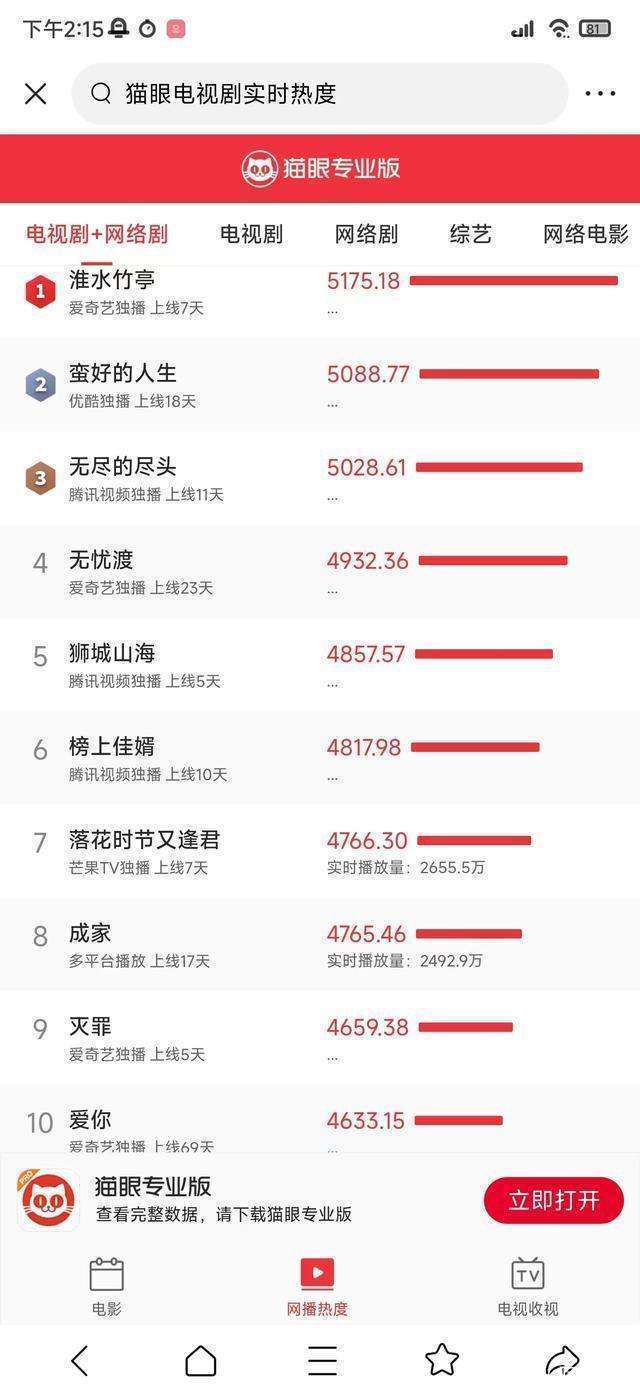Image resolution: width=640 pixels, height=1388 pixels.
Task: Go to the 电视收视 bottom tab
Action: point(527,1287)
